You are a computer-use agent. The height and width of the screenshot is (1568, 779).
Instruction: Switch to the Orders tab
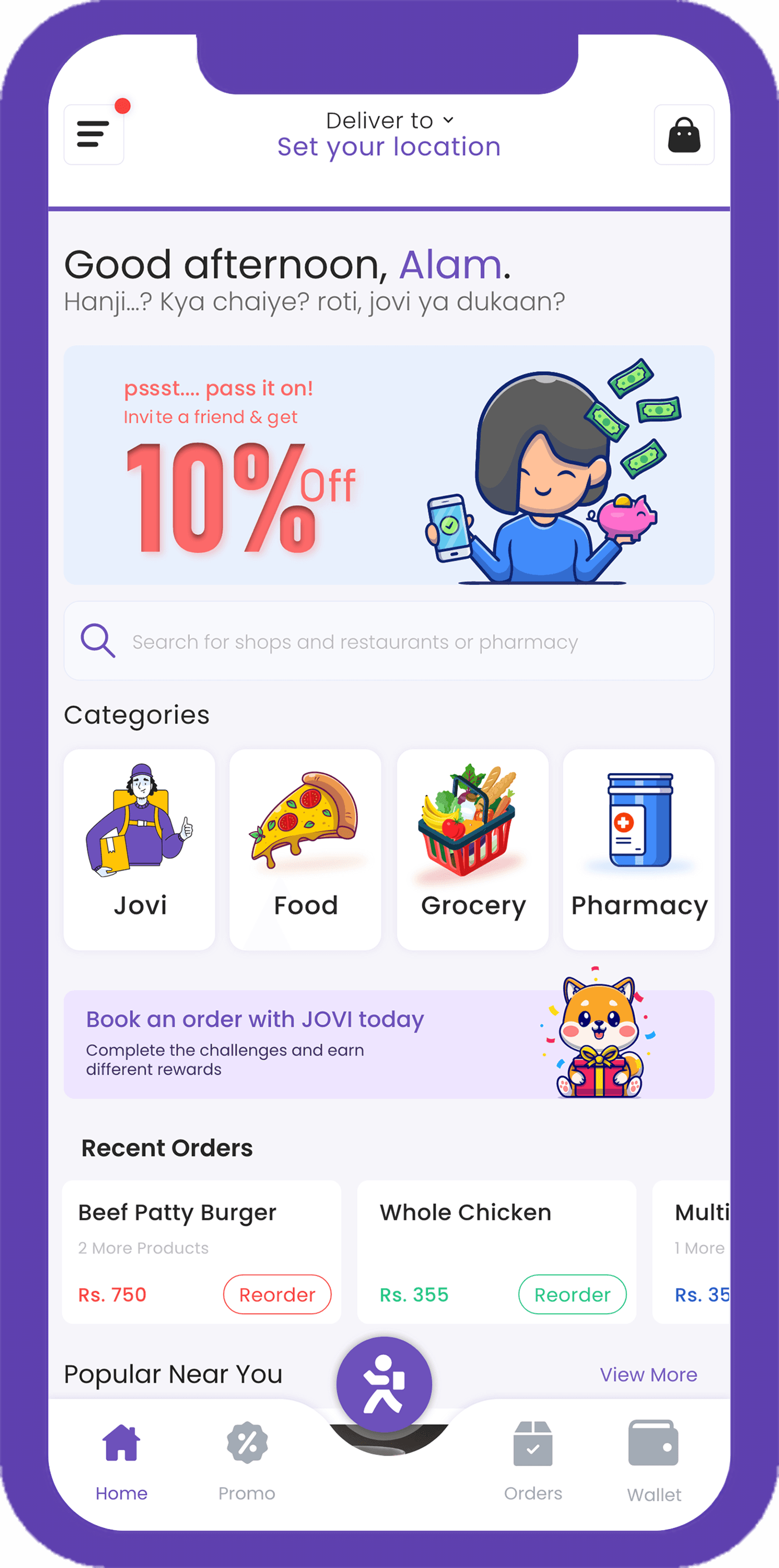tap(533, 1461)
